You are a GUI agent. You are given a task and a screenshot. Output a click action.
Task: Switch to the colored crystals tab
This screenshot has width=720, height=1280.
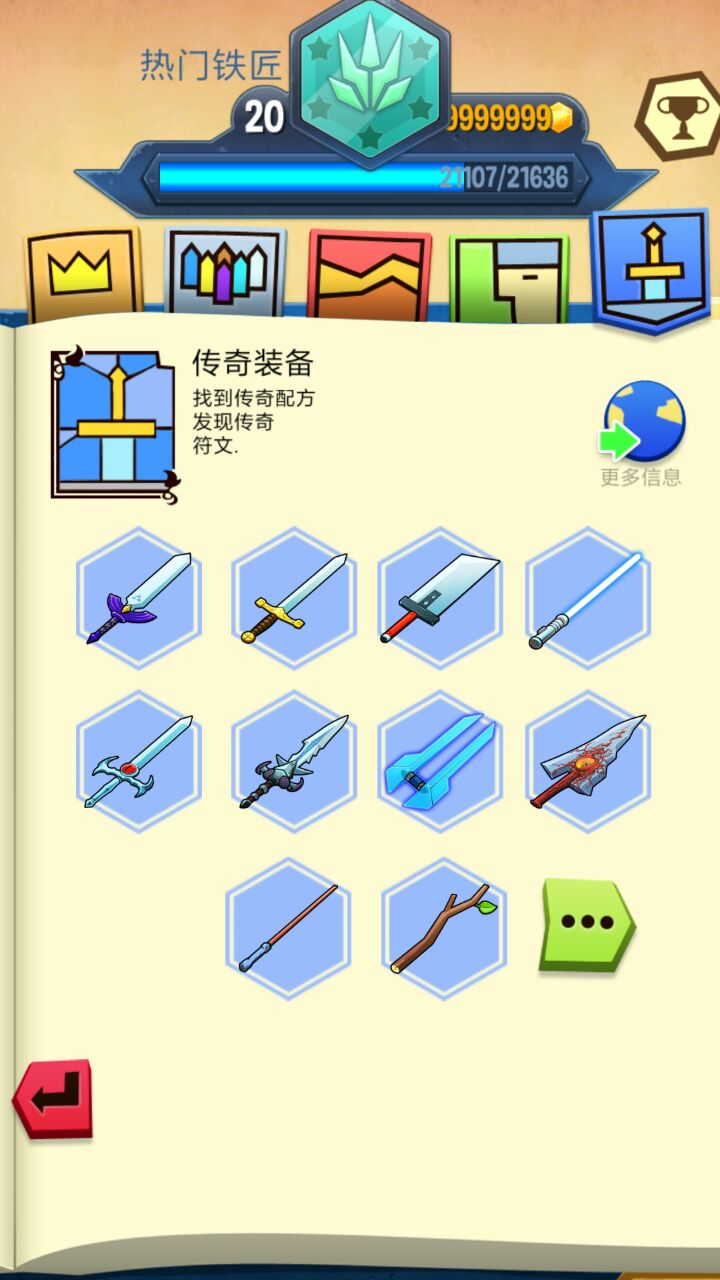click(226, 274)
